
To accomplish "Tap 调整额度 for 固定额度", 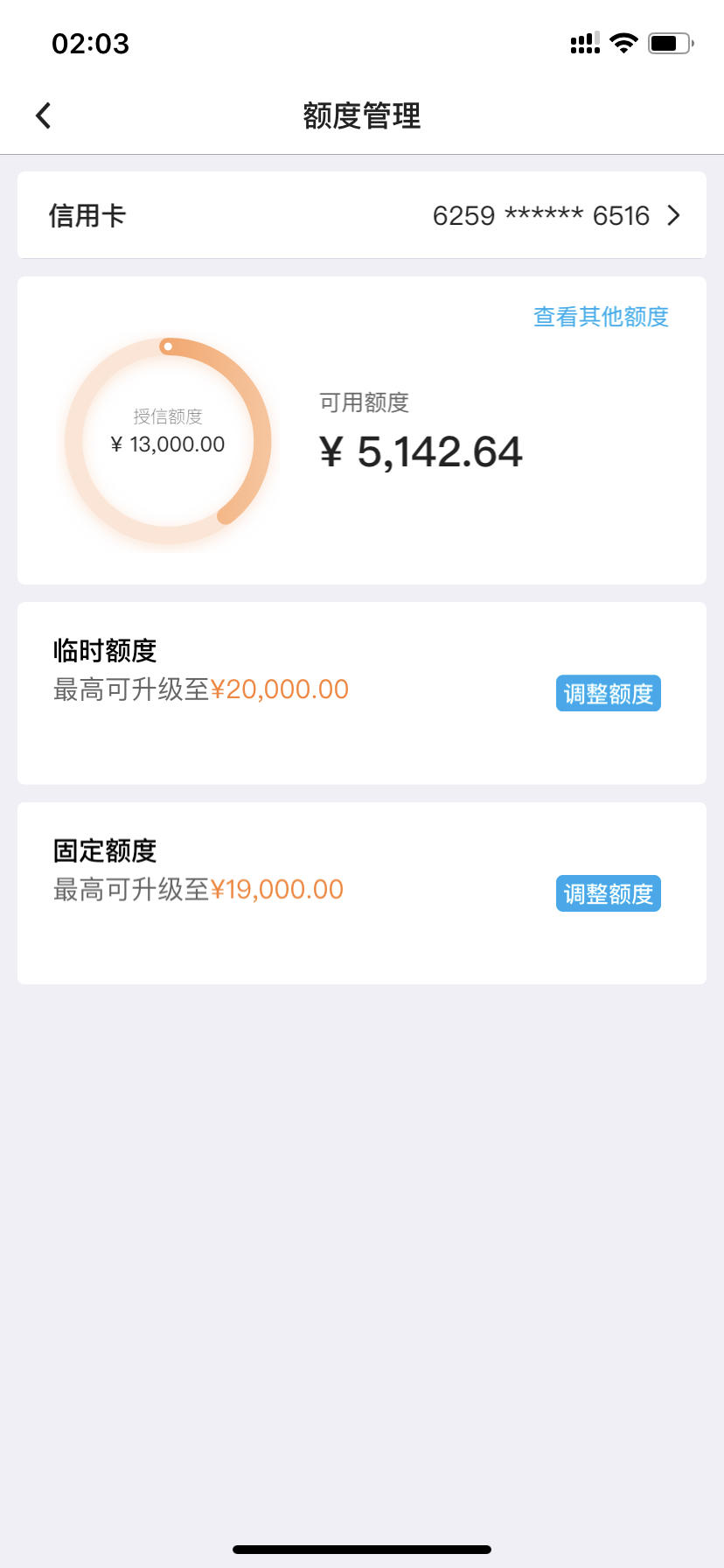I will 609,893.
